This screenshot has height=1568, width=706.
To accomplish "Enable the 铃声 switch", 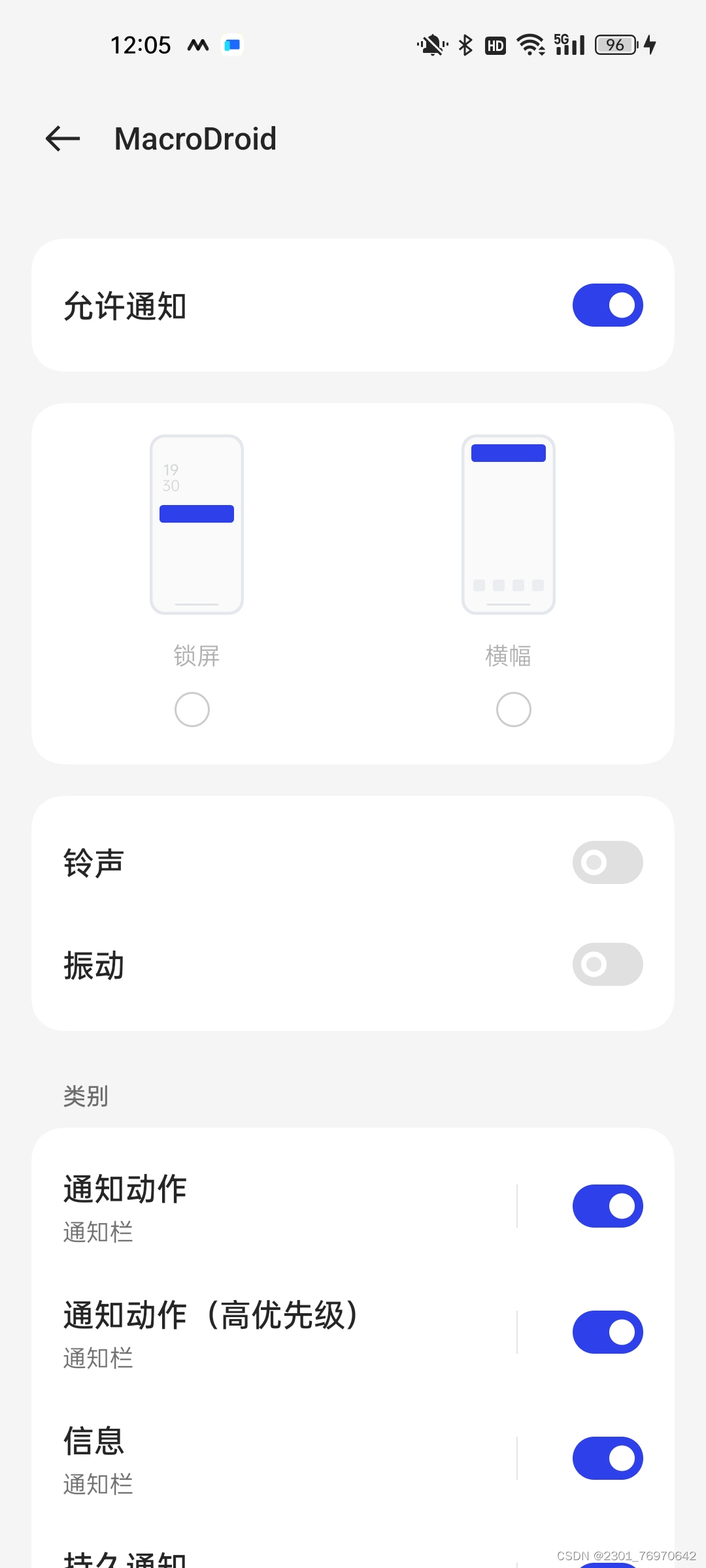I will (607, 862).
